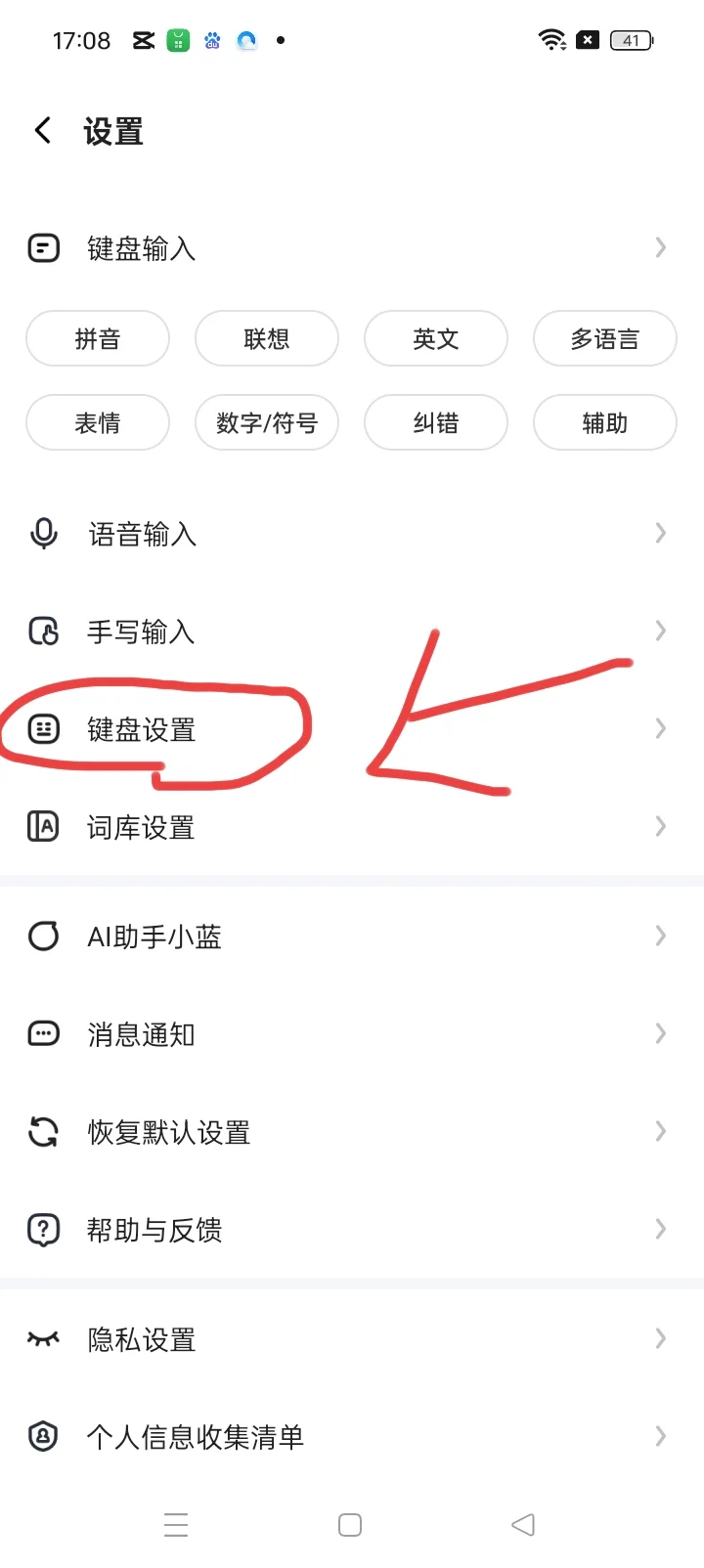Tap the keyboard input icon beside 键盘输入
This screenshot has width=704, height=1568.
click(43, 247)
